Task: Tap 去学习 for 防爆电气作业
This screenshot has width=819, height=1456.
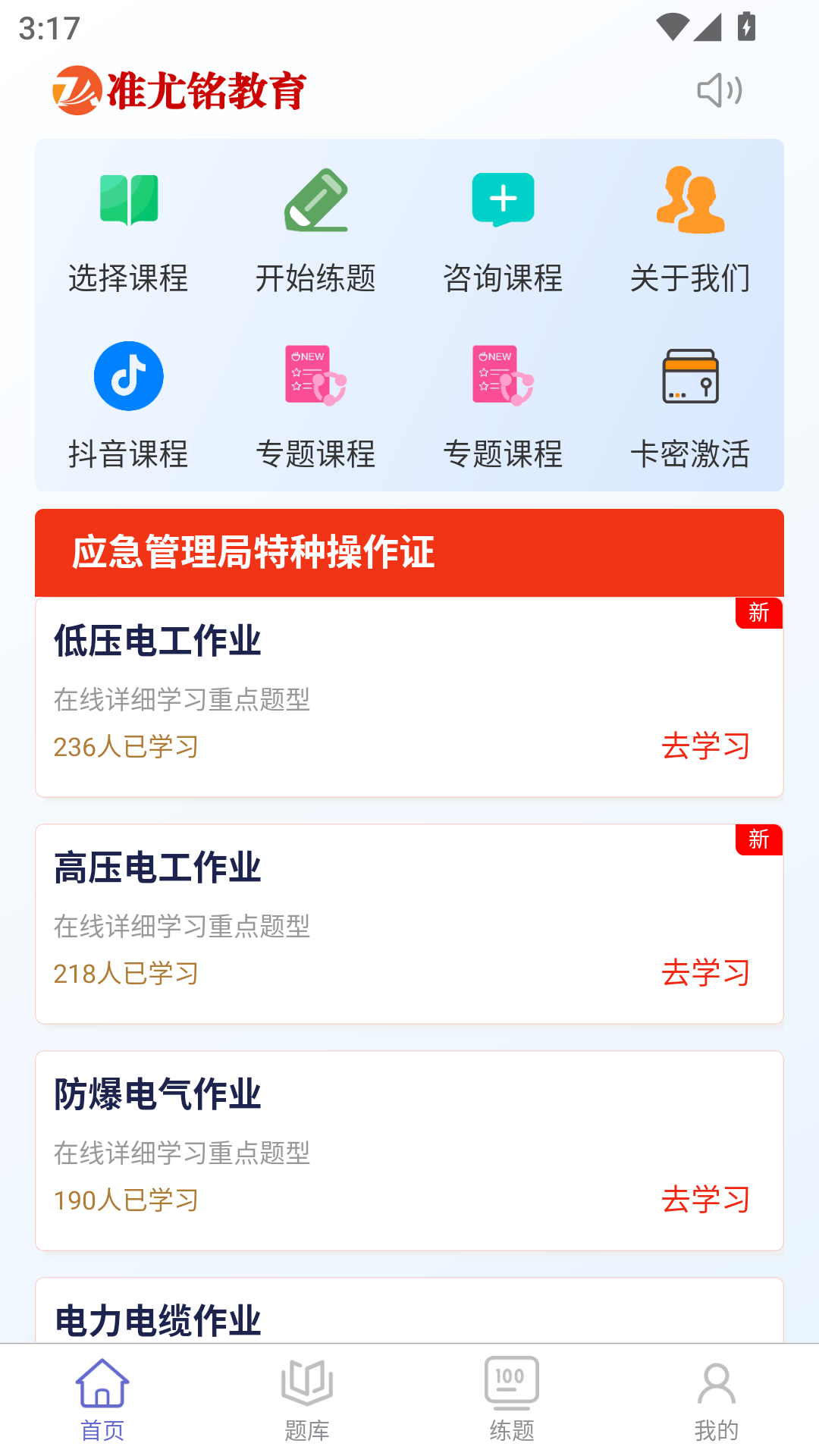Action: [x=704, y=1201]
